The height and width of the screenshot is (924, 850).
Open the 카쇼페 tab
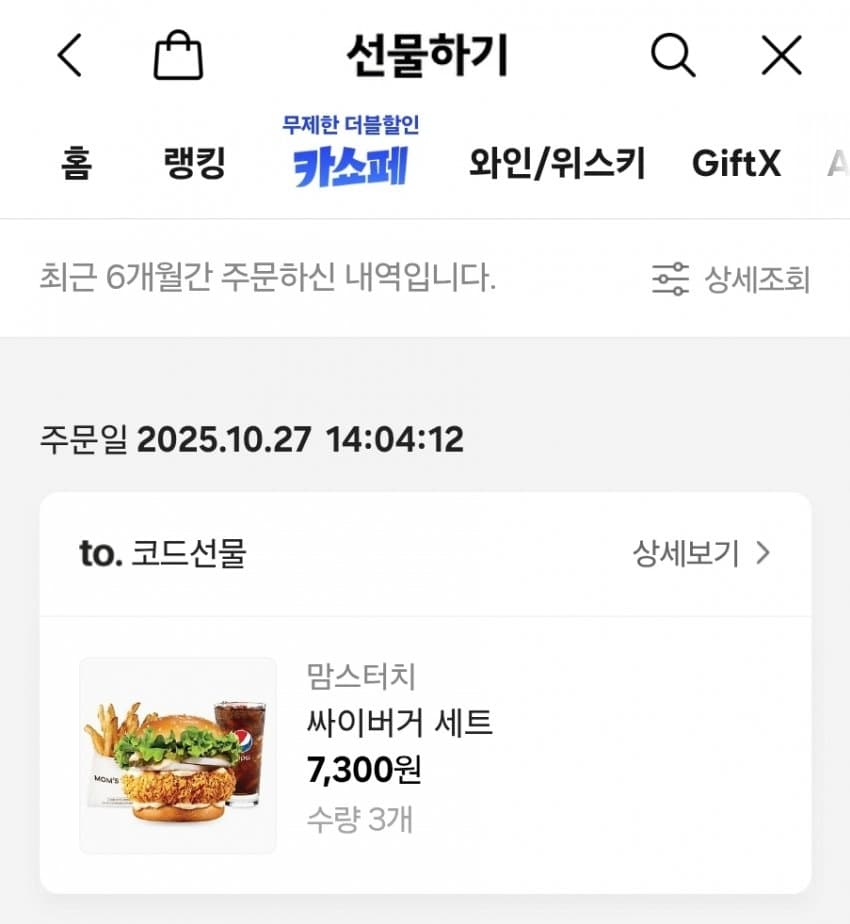coord(350,155)
